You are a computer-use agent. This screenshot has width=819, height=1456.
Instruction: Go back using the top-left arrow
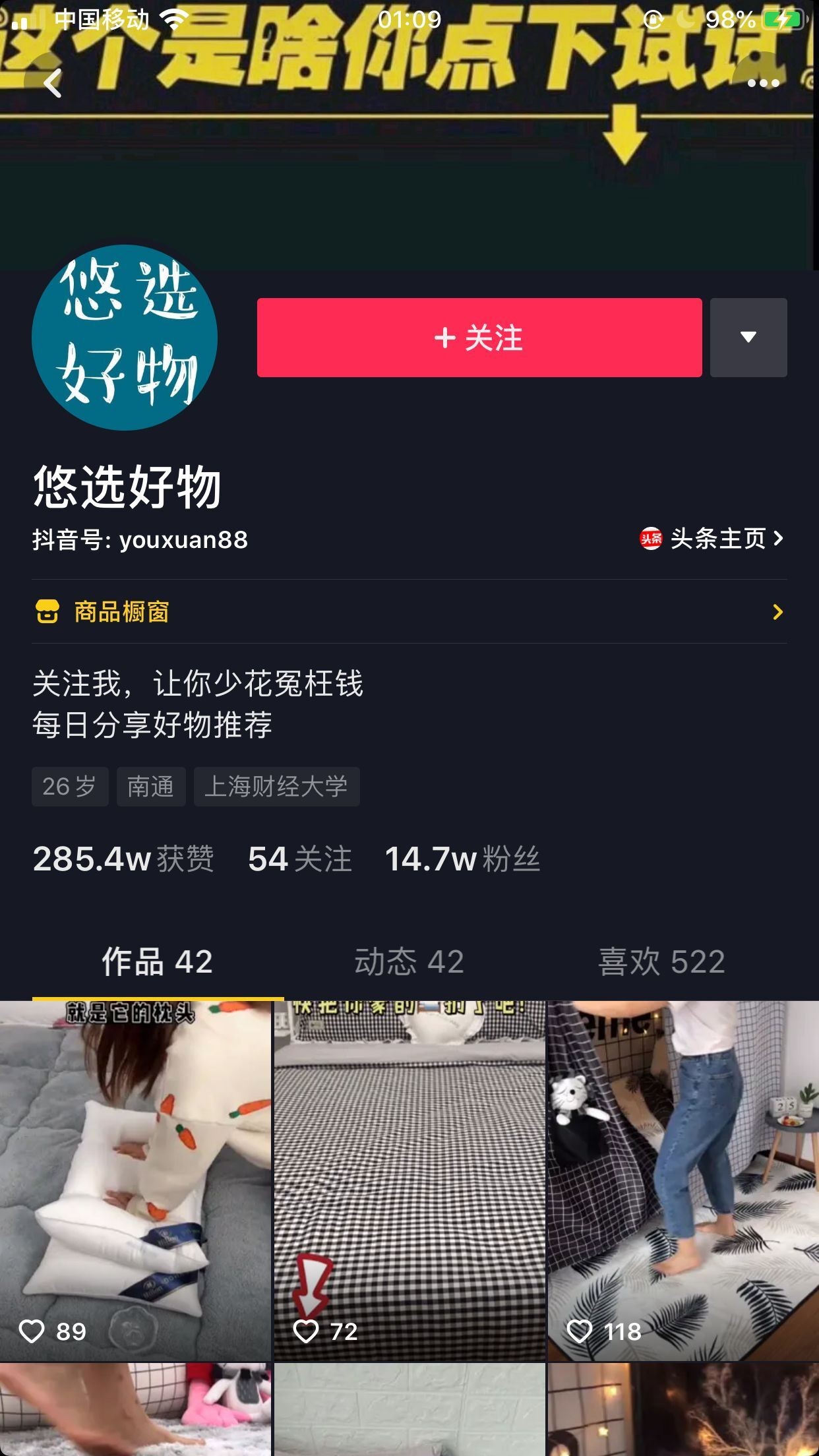point(52,83)
